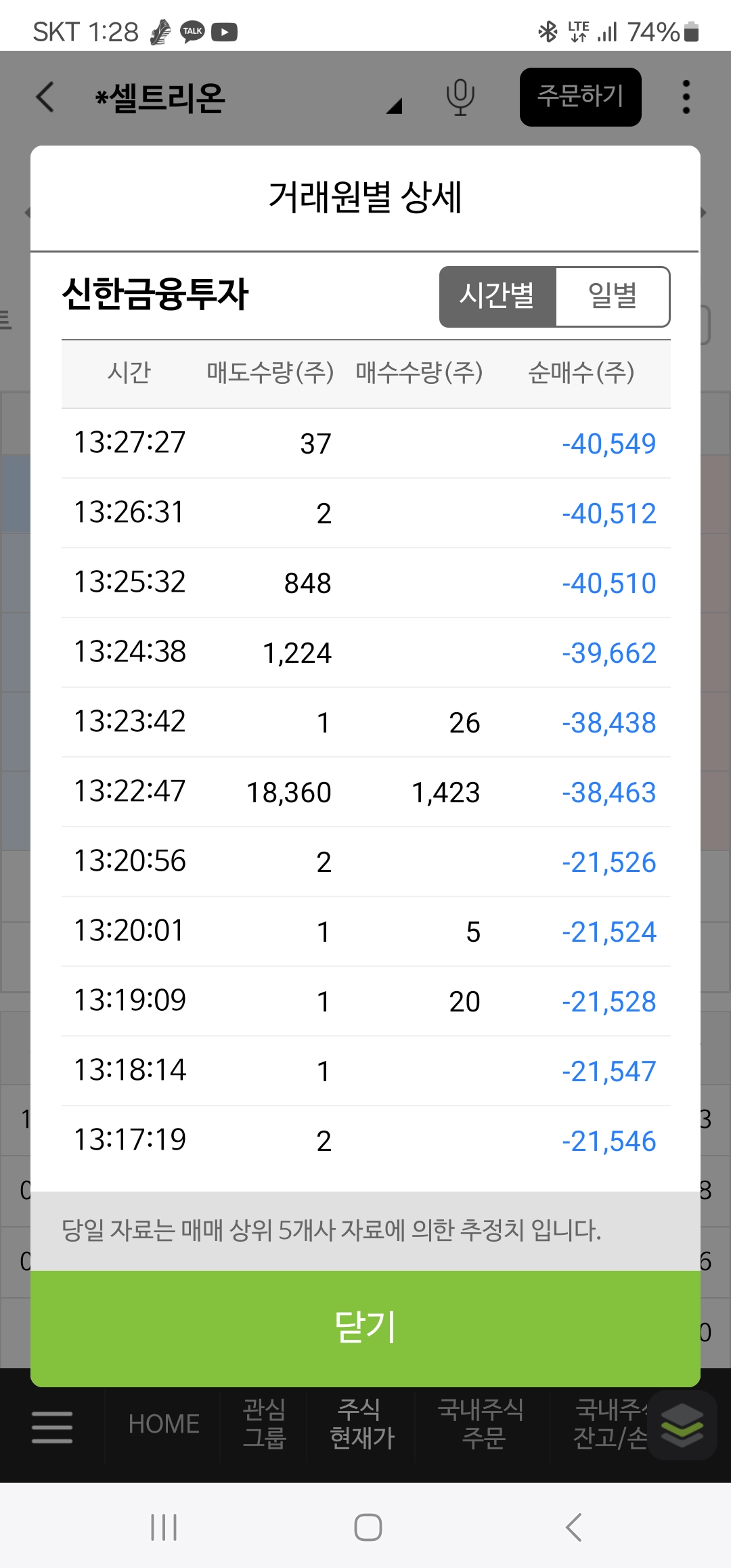Close the dialog with 닫기 button
The width and height of the screenshot is (731, 1568).
click(x=365, y=1328)
